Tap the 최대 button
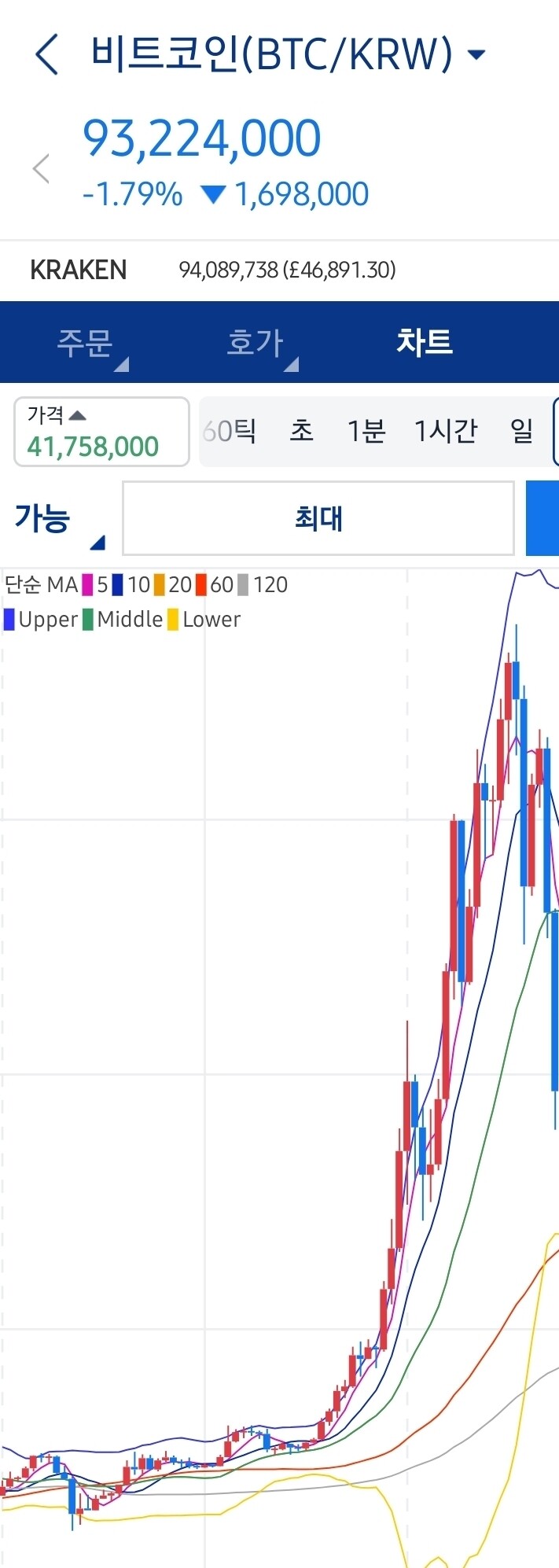The width and height of the screenshot is (559, 1568). pos(318,519)
